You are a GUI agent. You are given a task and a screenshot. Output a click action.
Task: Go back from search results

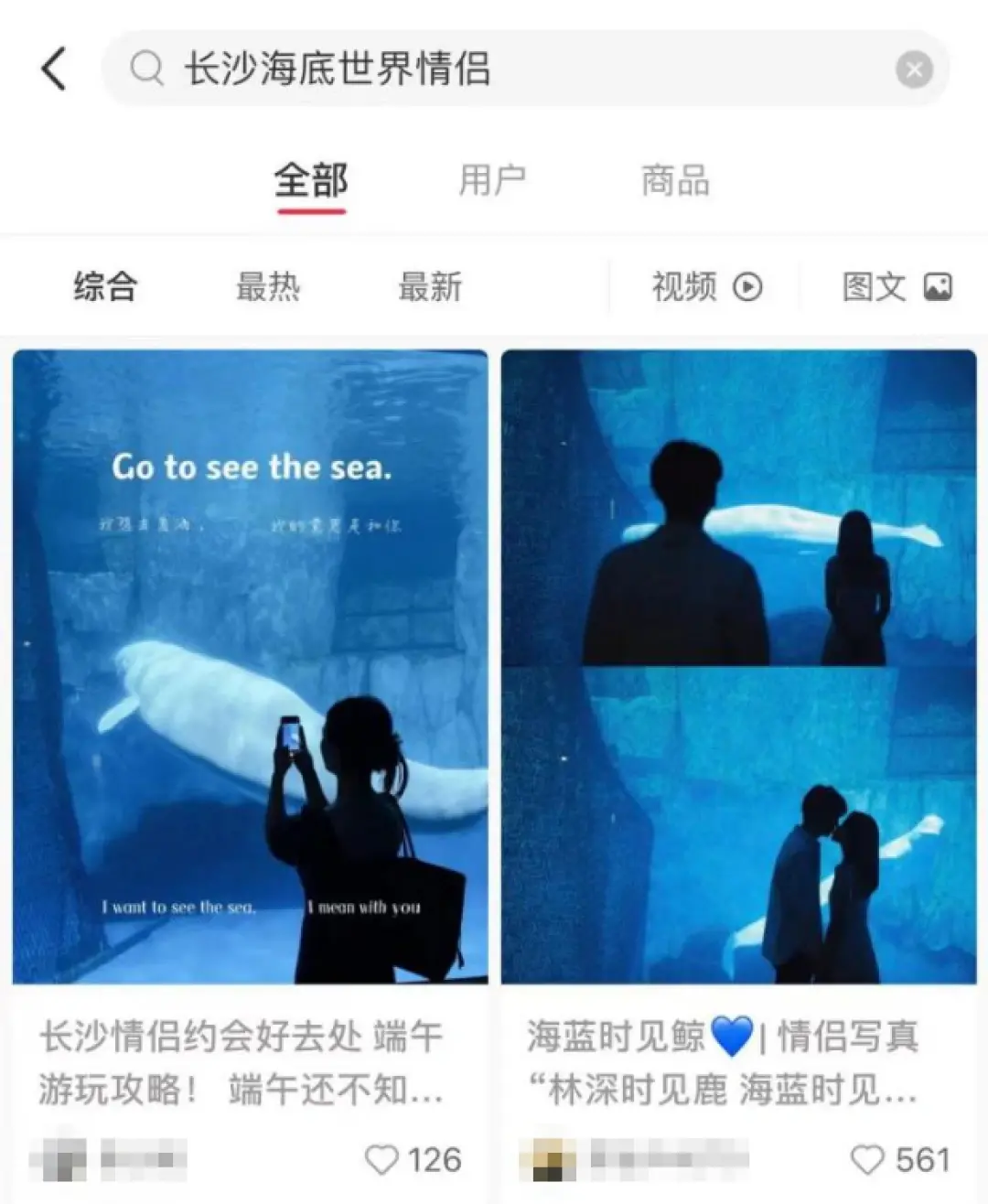coord(55,69)
